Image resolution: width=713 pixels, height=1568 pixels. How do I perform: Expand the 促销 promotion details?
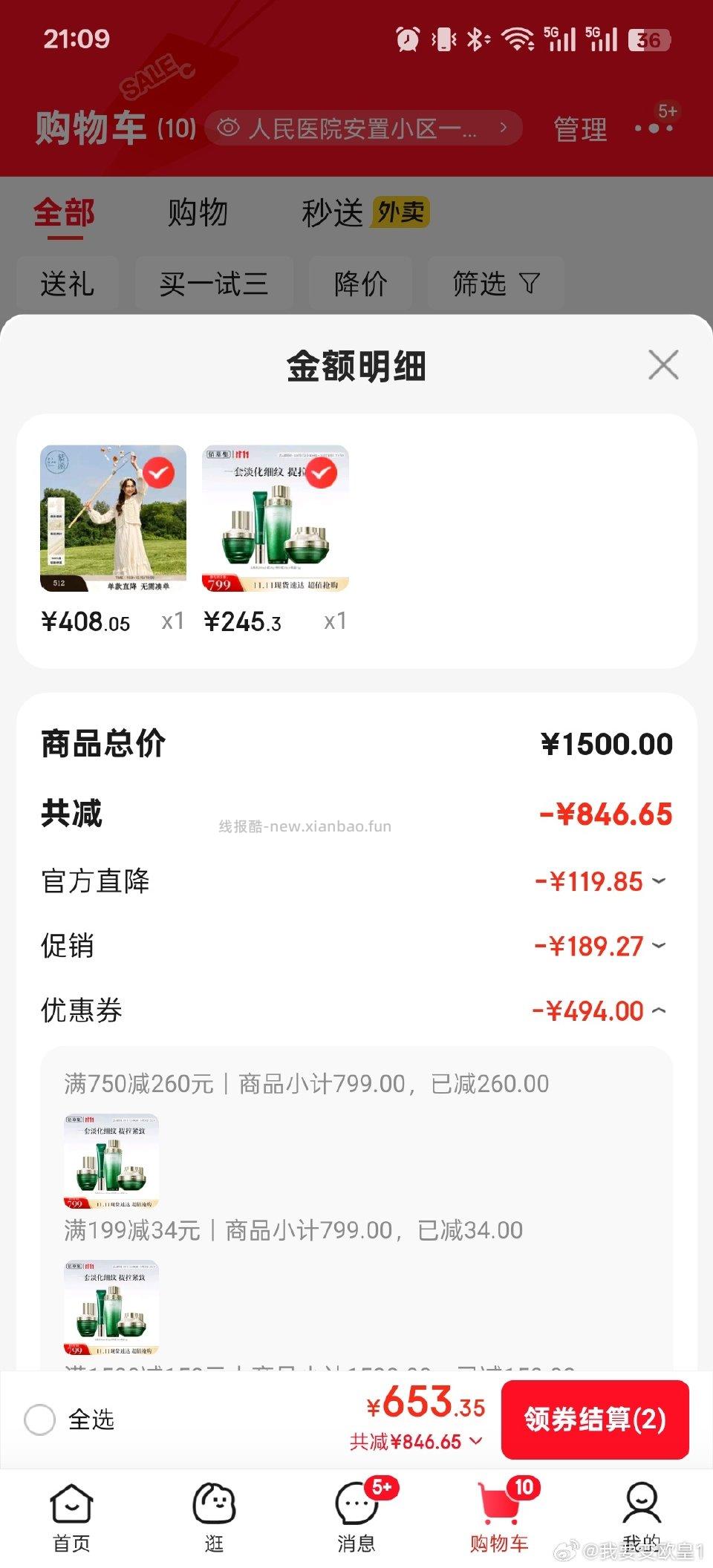pos(658,946)
